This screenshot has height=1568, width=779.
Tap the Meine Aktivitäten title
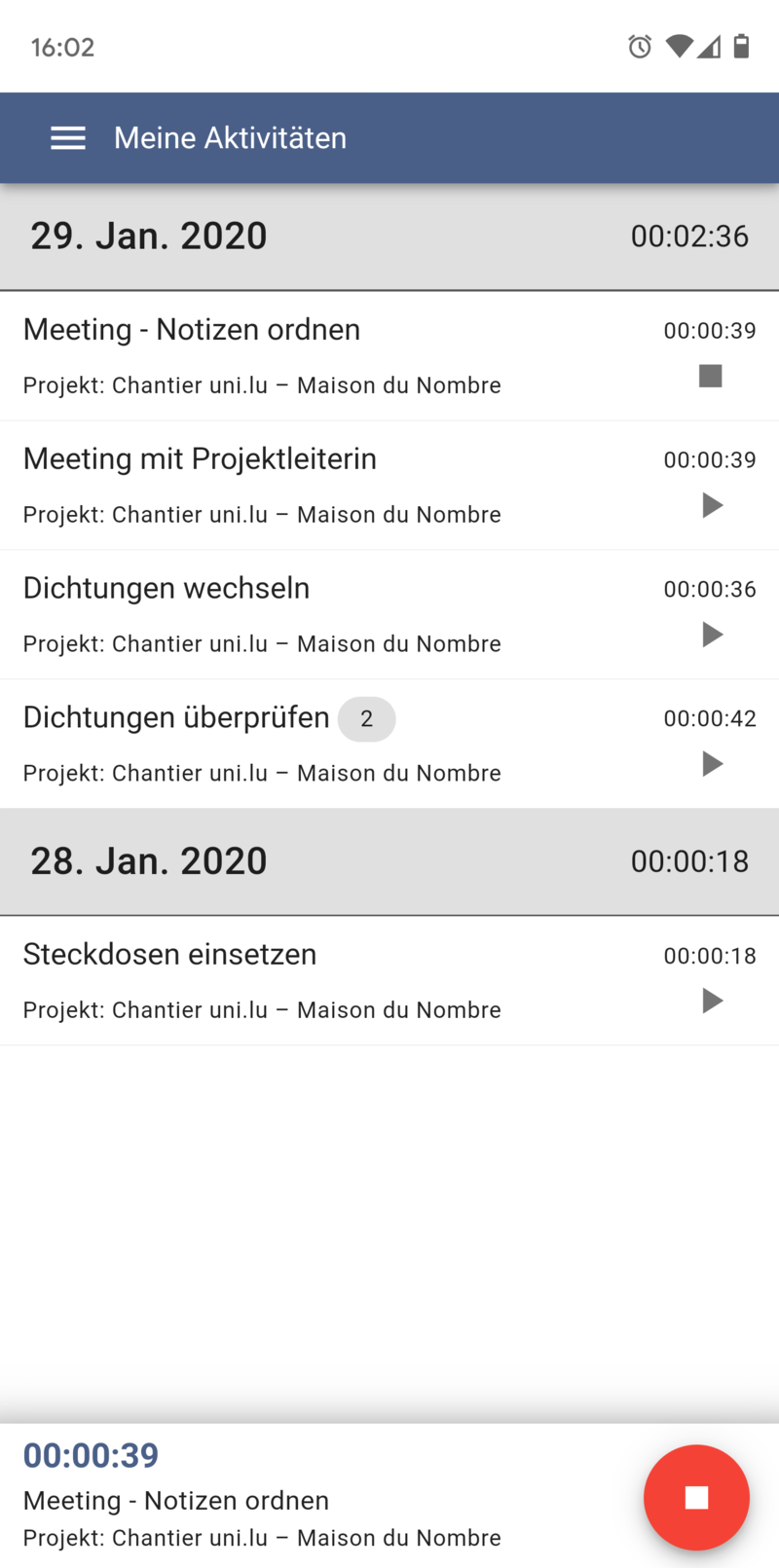click(x=230, y=137)
